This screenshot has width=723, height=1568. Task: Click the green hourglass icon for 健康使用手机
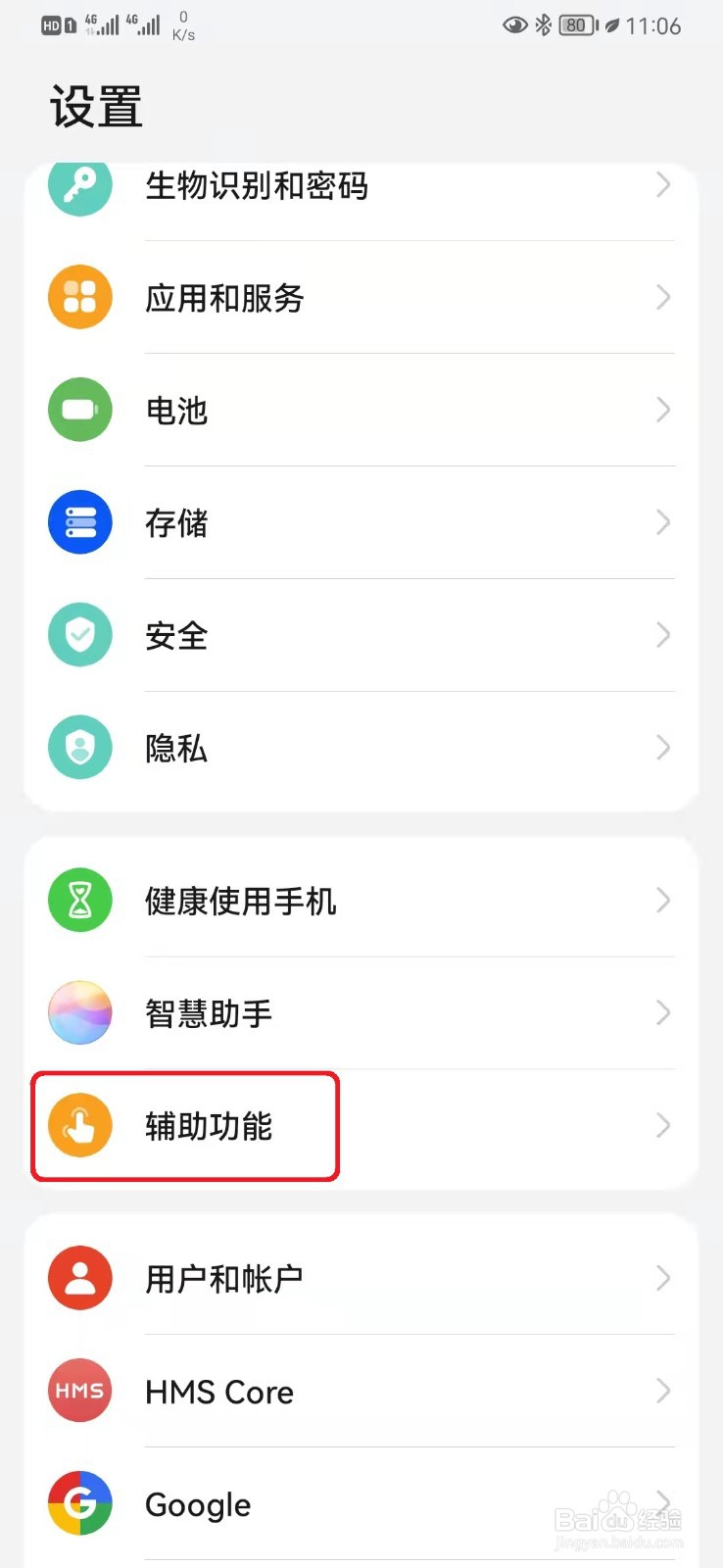coord(80,899)
